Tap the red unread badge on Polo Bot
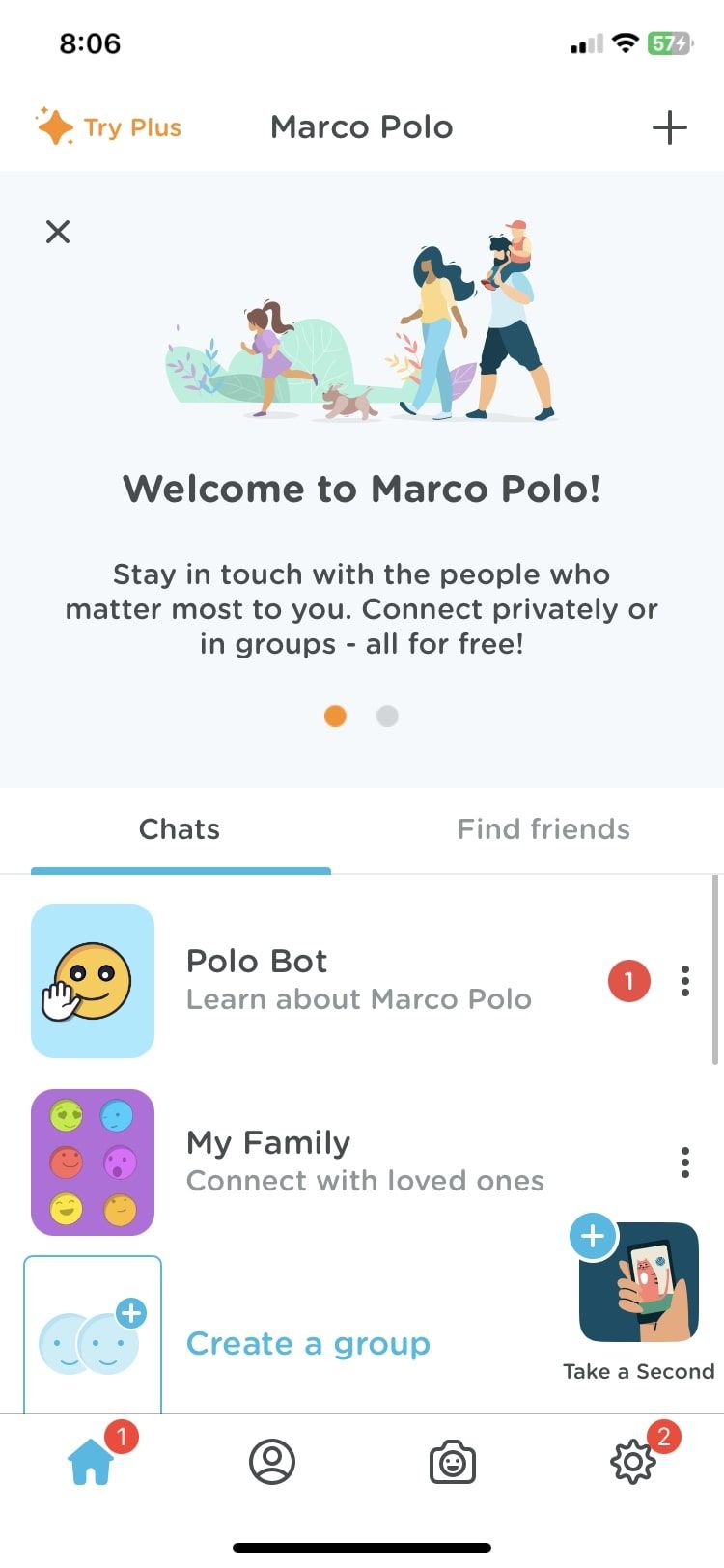Screen dimensions: 724x1568 628,981
